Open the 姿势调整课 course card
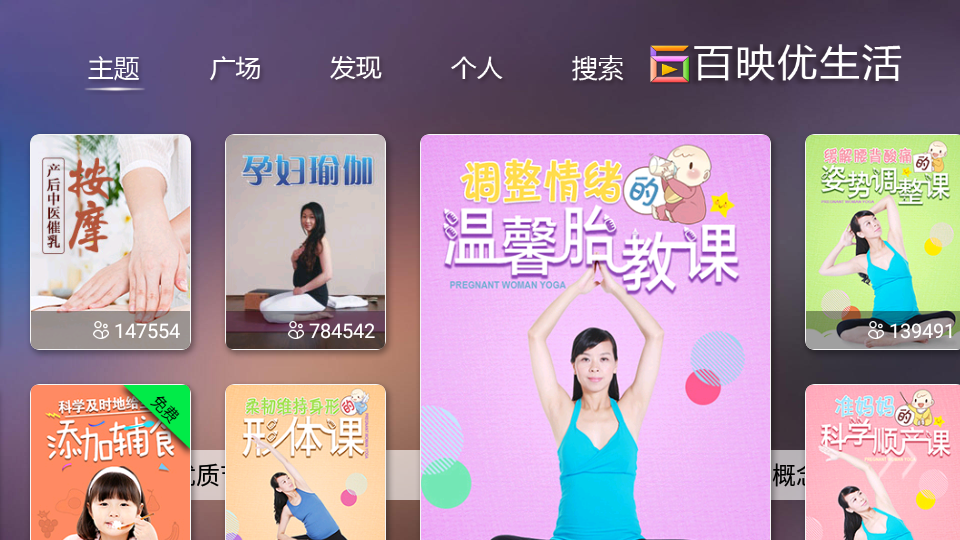The width and height of the screenshot is (960, 540). coord(882,242)
